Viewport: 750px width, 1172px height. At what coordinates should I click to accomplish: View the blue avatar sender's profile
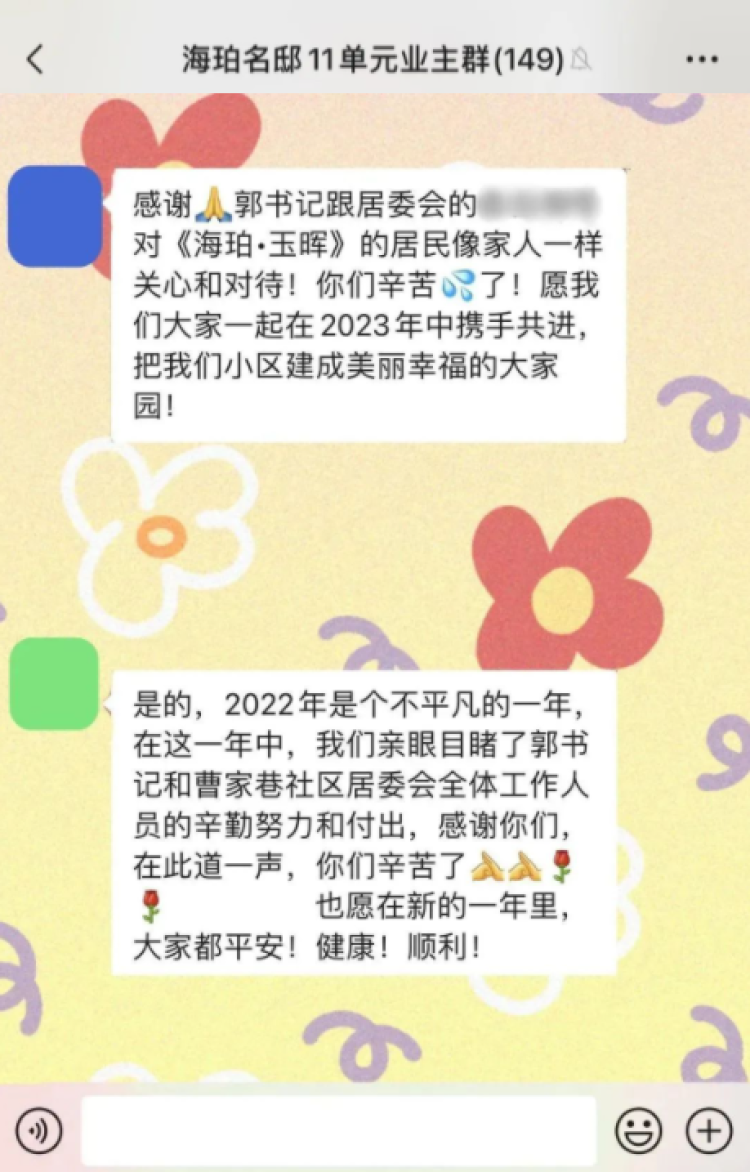55,217
